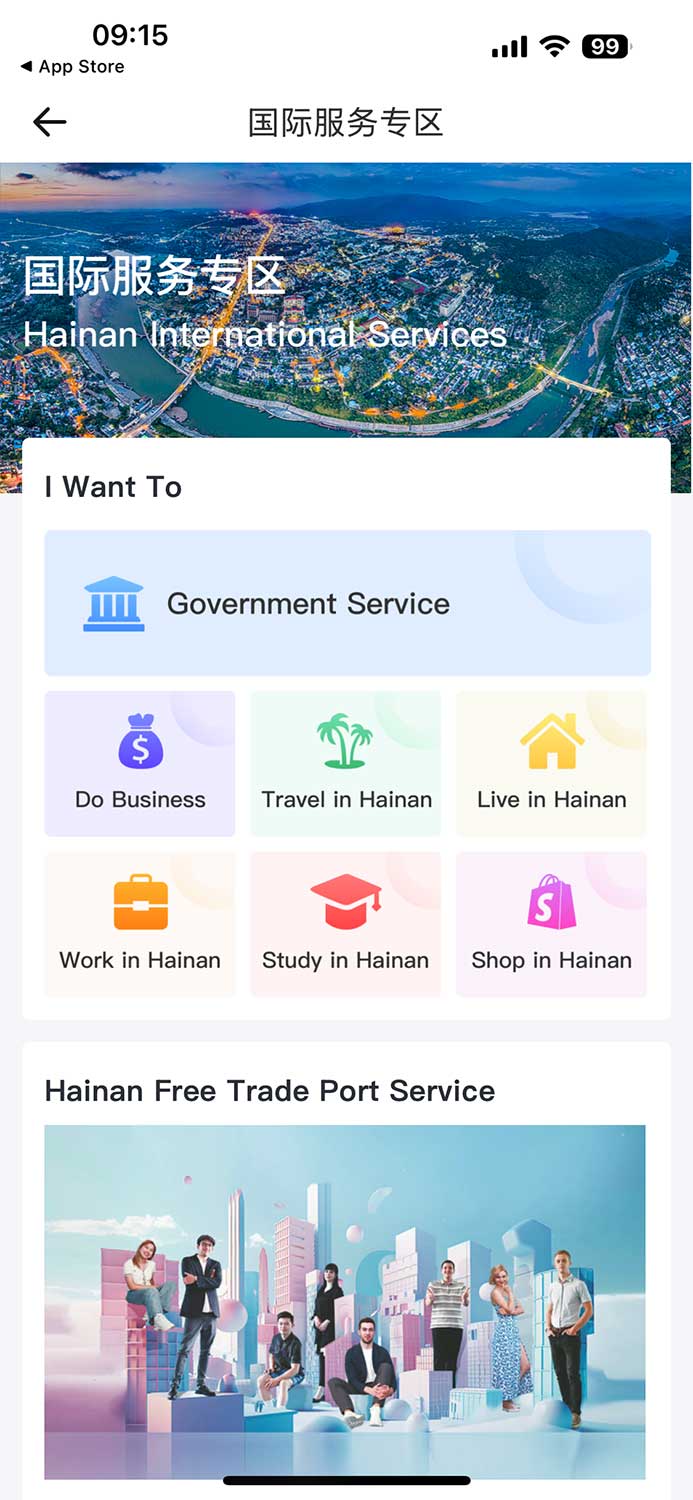Choose Work in Hainan
The image size is (693, 1500).
[140, 924]
